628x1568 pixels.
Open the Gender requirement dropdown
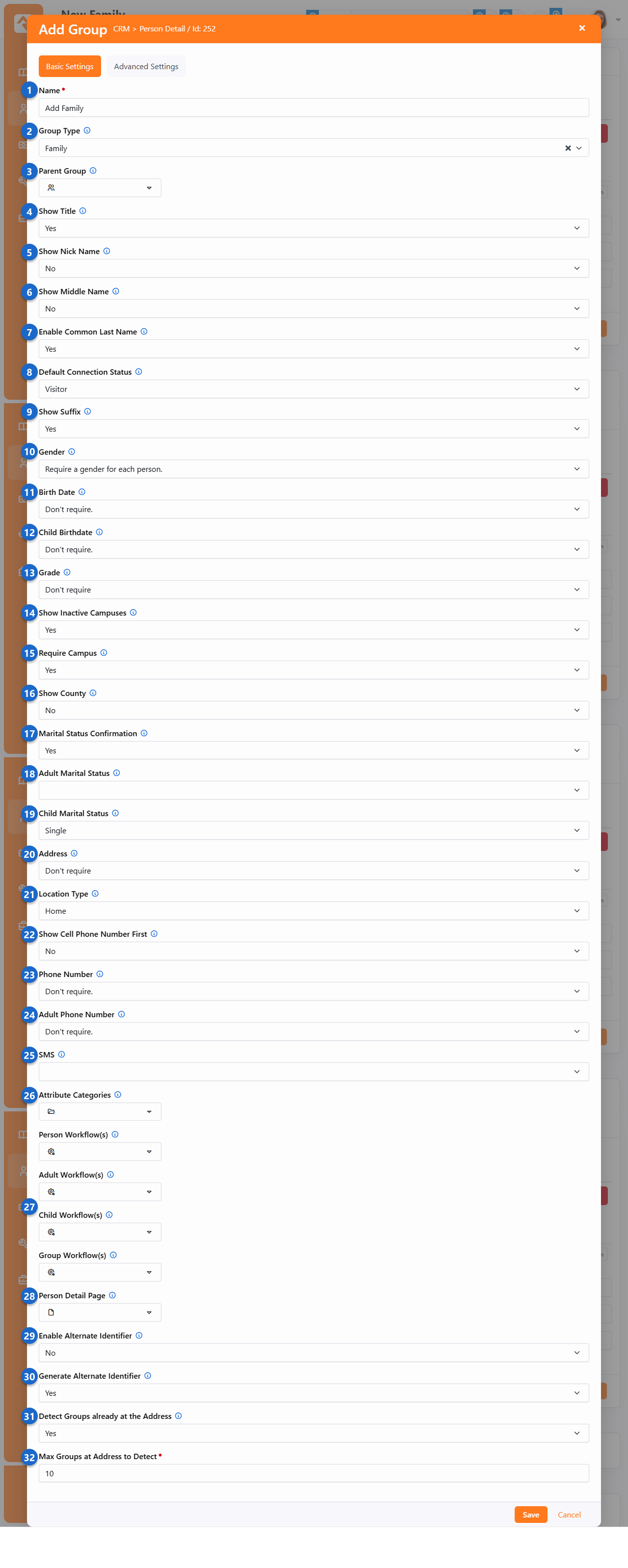coord(313,469)
